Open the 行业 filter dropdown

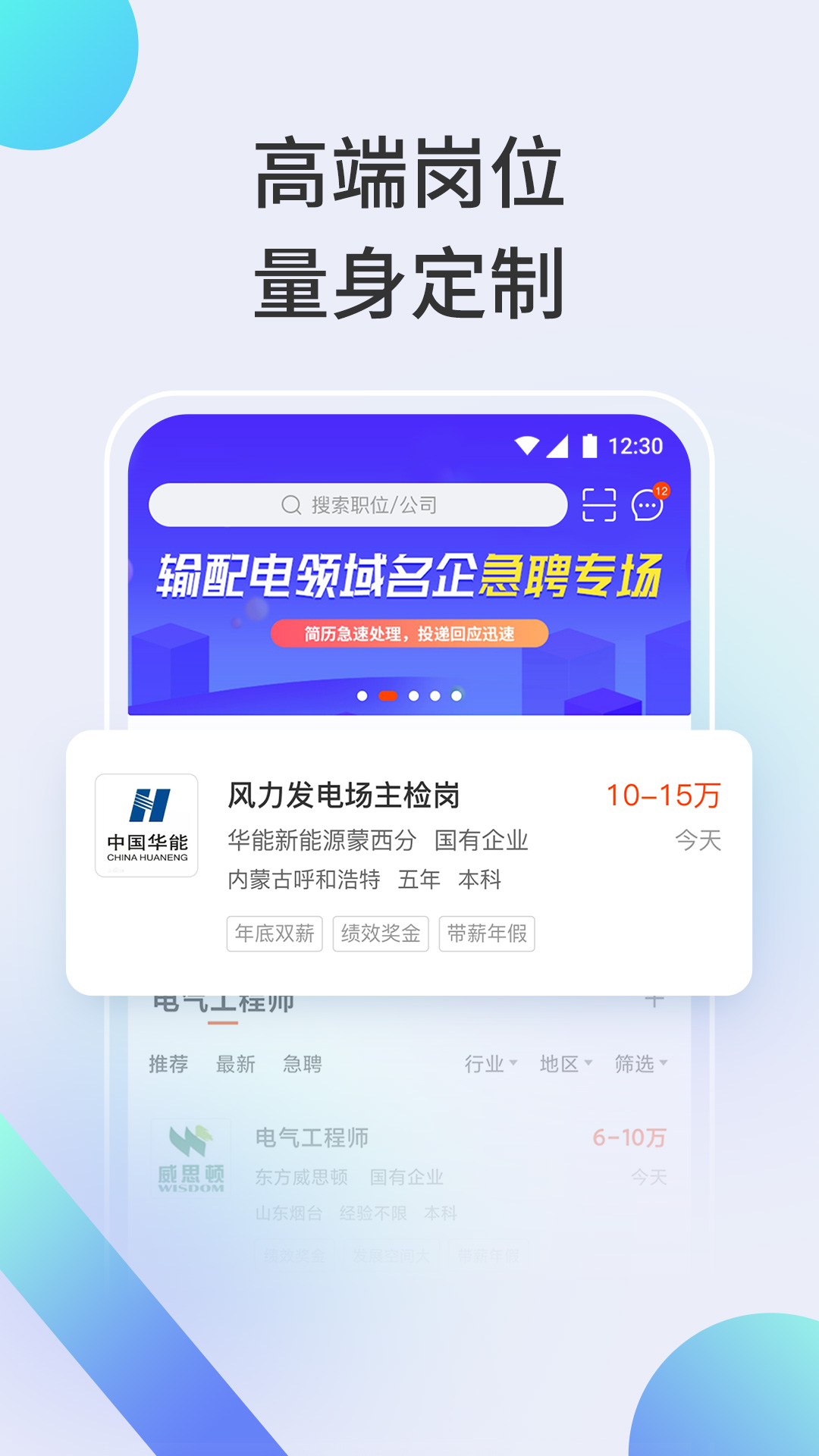[490, 1065]
